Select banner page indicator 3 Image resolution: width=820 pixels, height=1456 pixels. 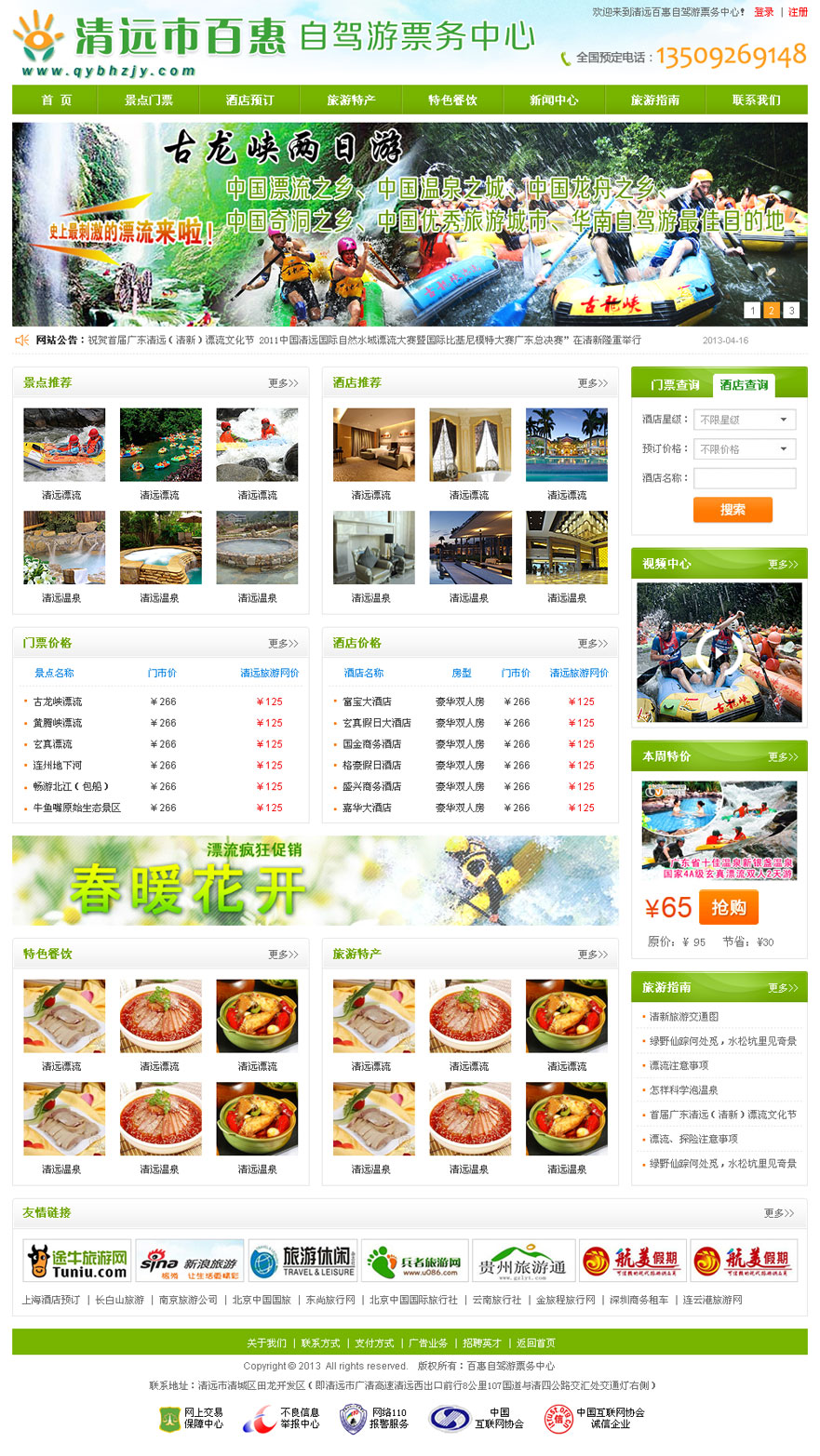pyautogui.click(x=791, y=311)
